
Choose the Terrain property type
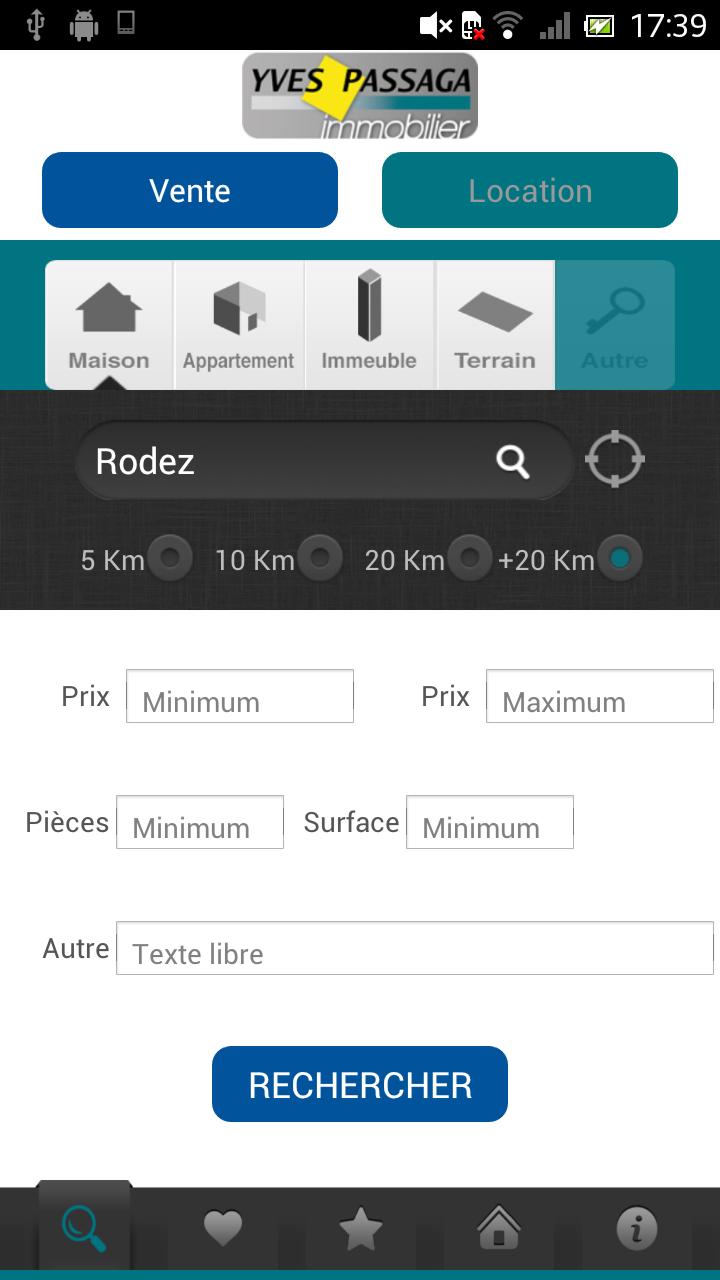pyautogui.click(x=495, y=325)
